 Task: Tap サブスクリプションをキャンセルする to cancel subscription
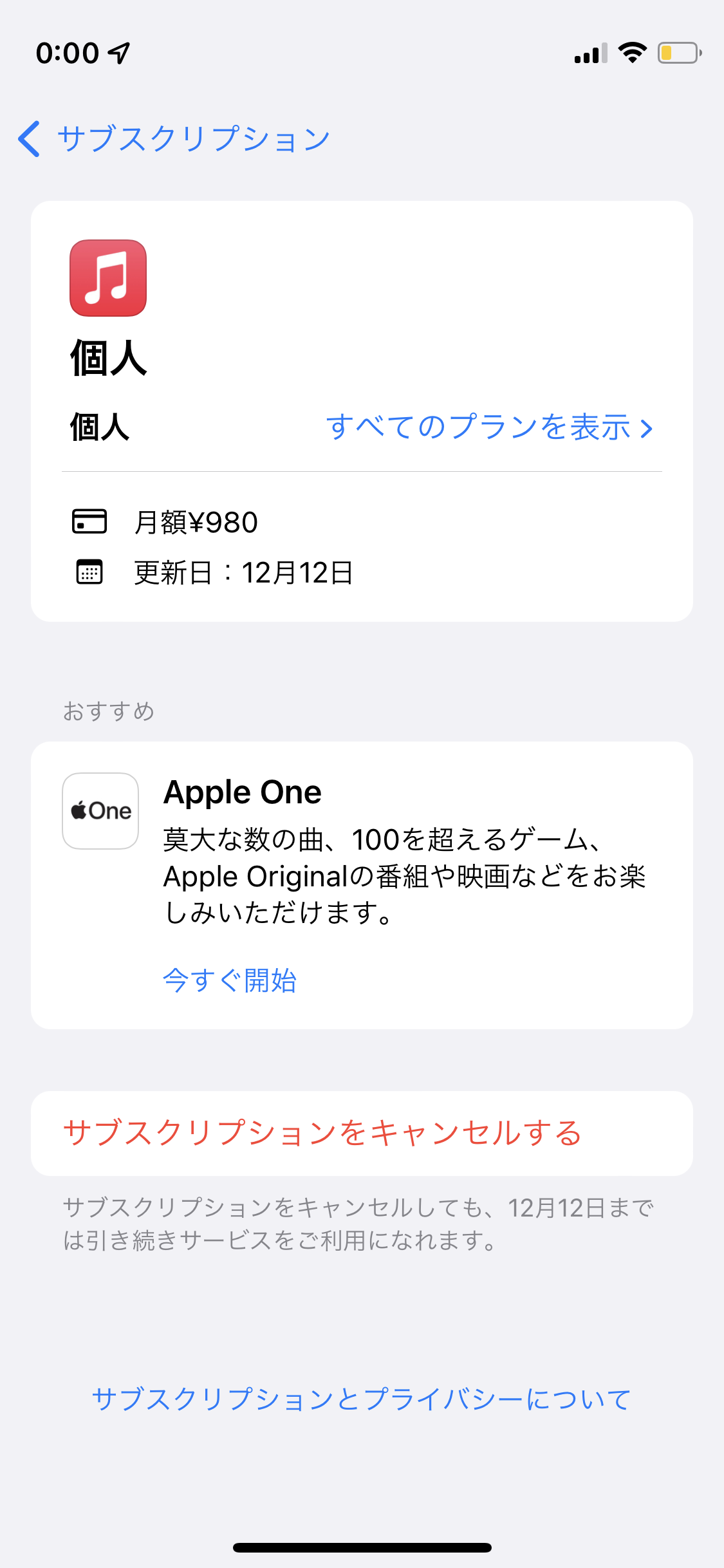[322, 1134]
